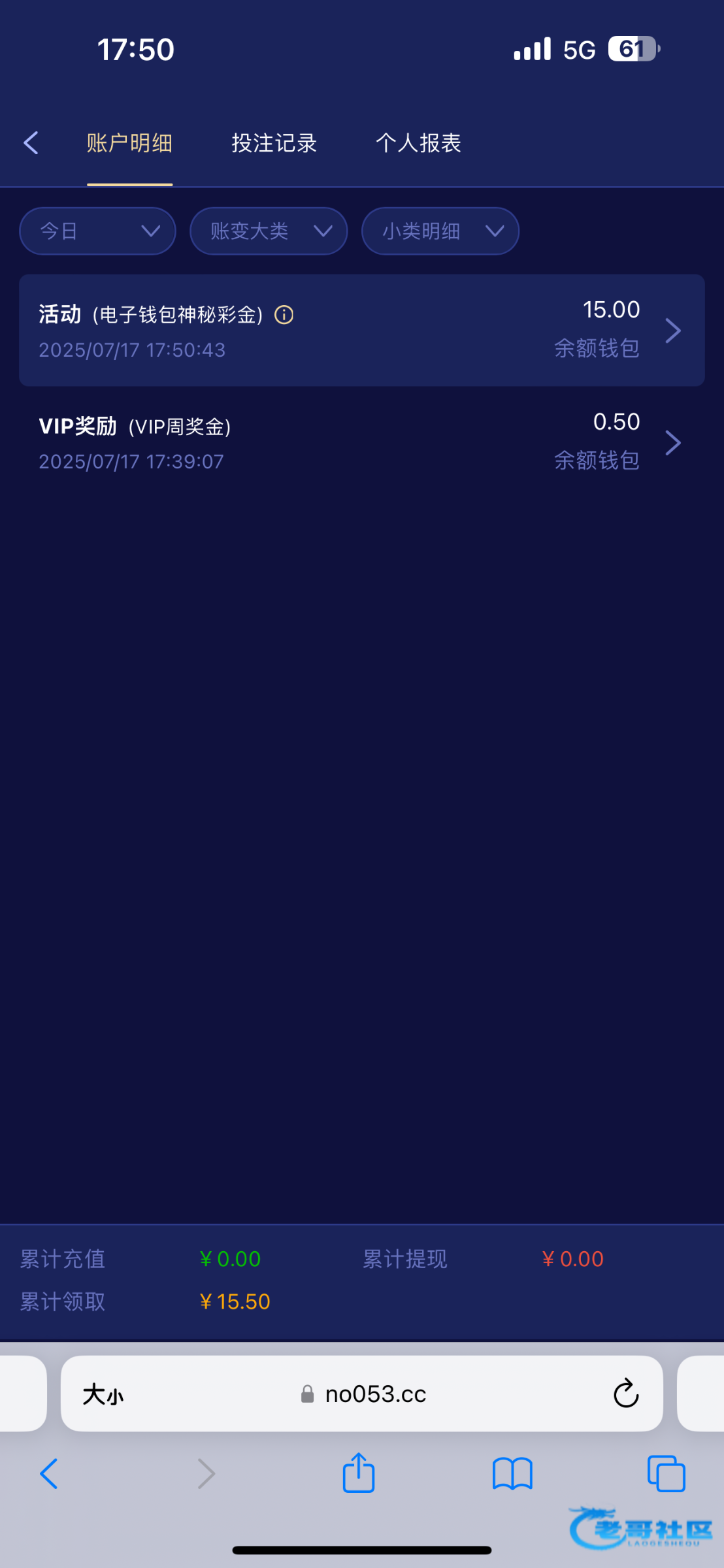Viewport: 724px width, 1568px height.
Task: Open the 小类明细 filter dropdown
Action: pos(440,231)
